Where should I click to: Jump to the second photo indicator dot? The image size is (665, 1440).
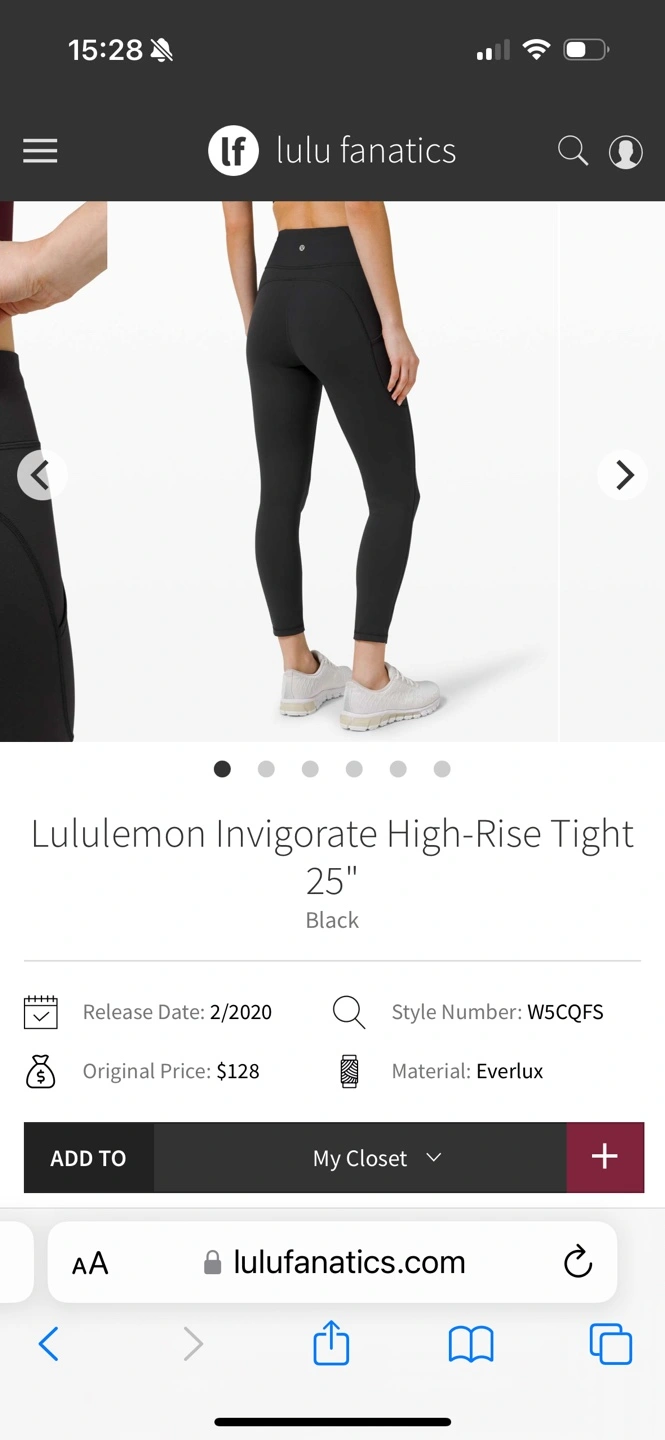tap(266, 769)
